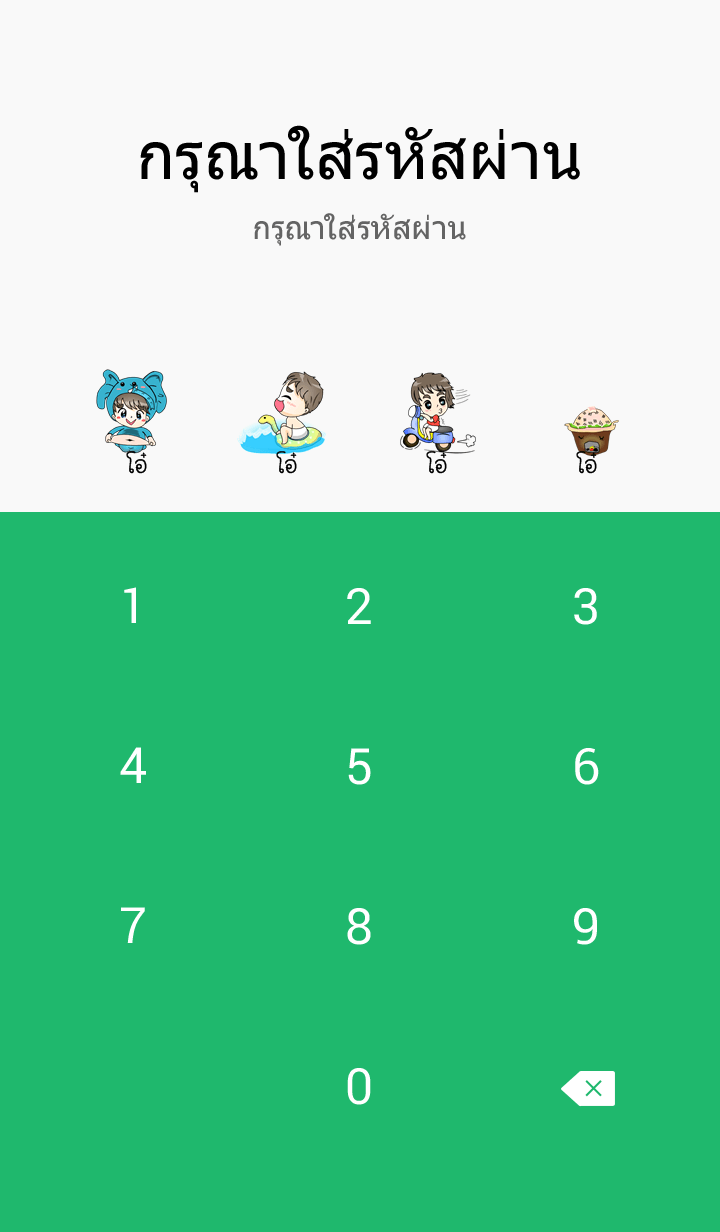Enter digit 9 for the passcode
This screenshot has width=720, height=1232.
click(586, 927)
